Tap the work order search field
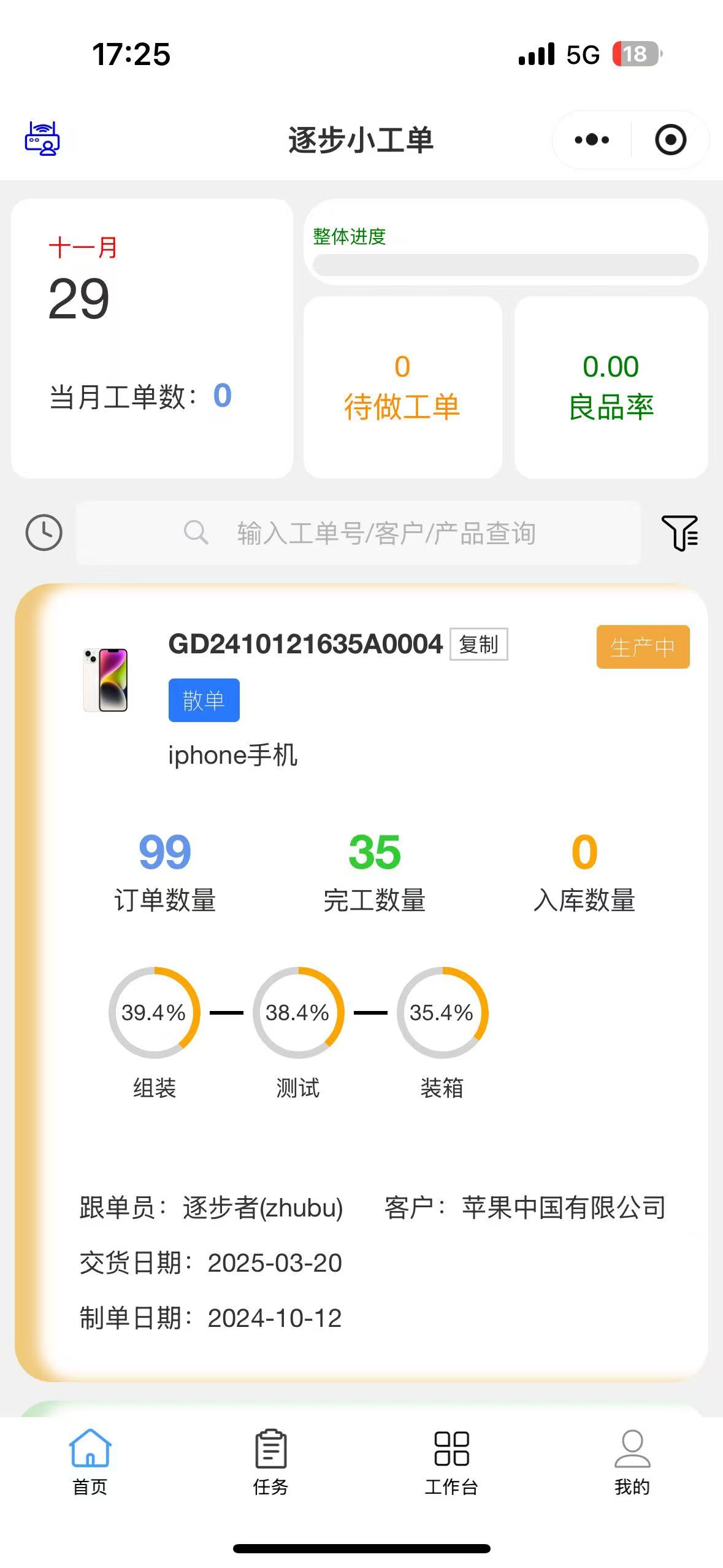The image size is (723, 1568). (359, 533)
